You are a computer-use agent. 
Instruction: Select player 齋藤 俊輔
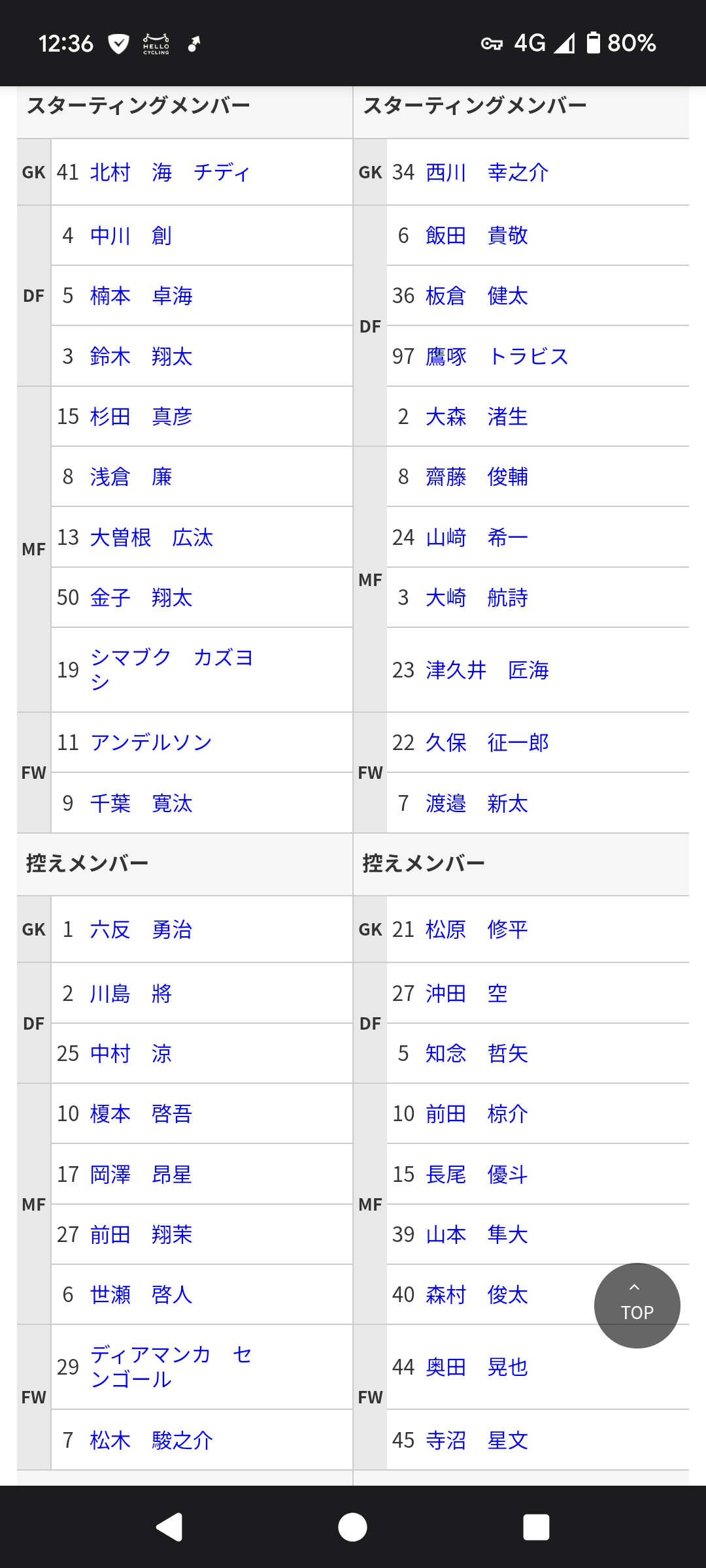coord(477,477)
